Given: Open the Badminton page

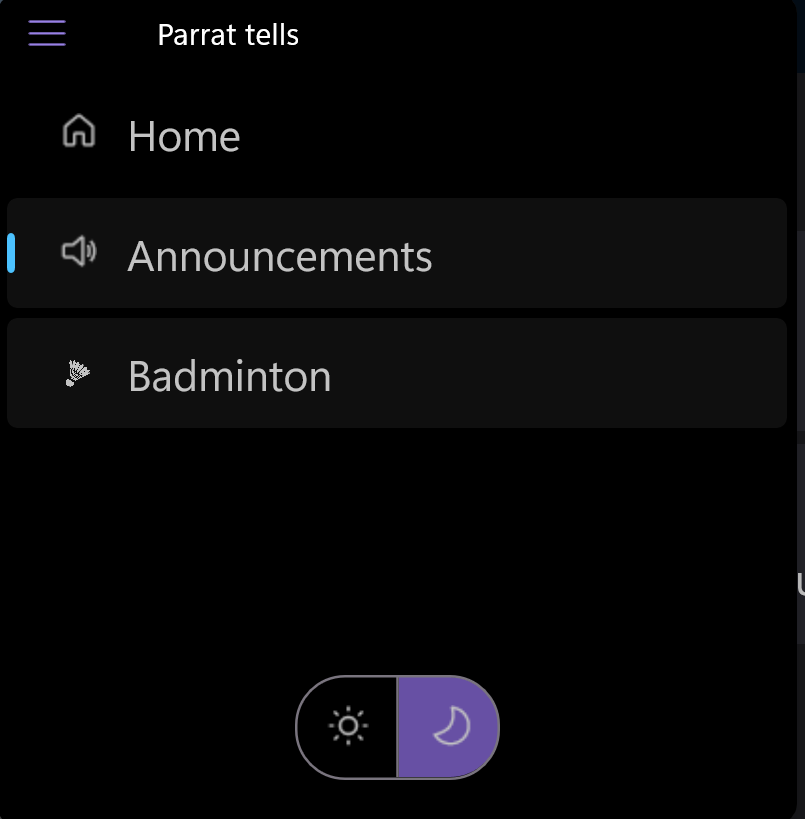Looking at the screenshot, I should pos(230,376).
